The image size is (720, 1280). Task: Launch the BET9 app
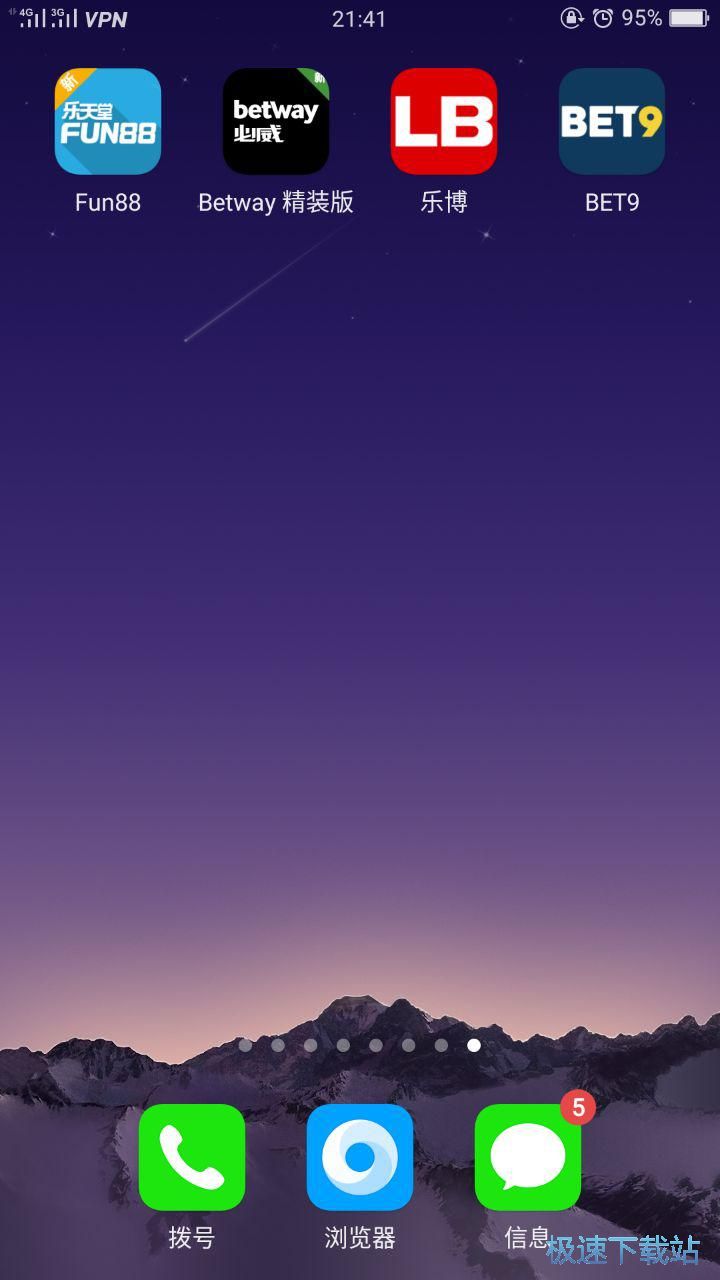(612, 122)
